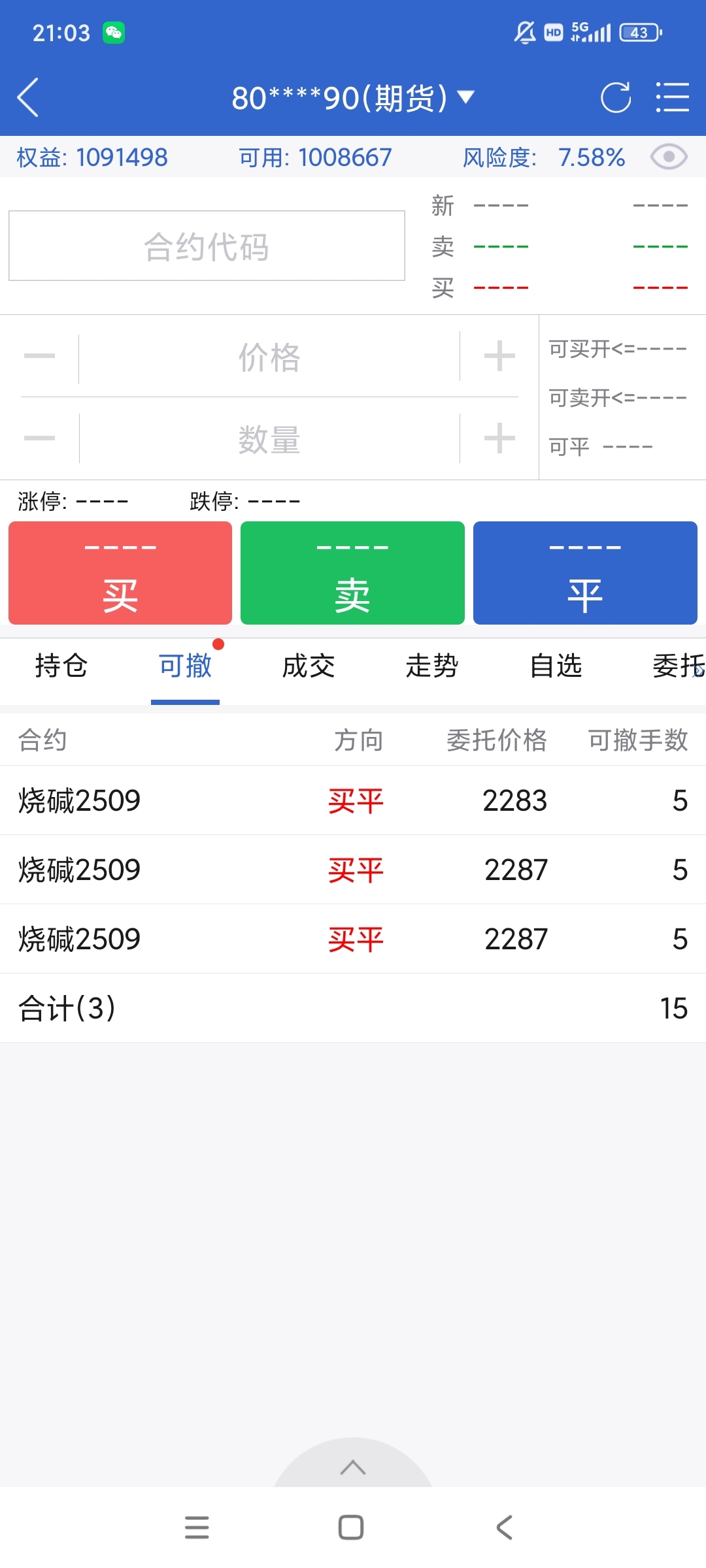Tap the refresh icon in the title bar

(616, 98)
